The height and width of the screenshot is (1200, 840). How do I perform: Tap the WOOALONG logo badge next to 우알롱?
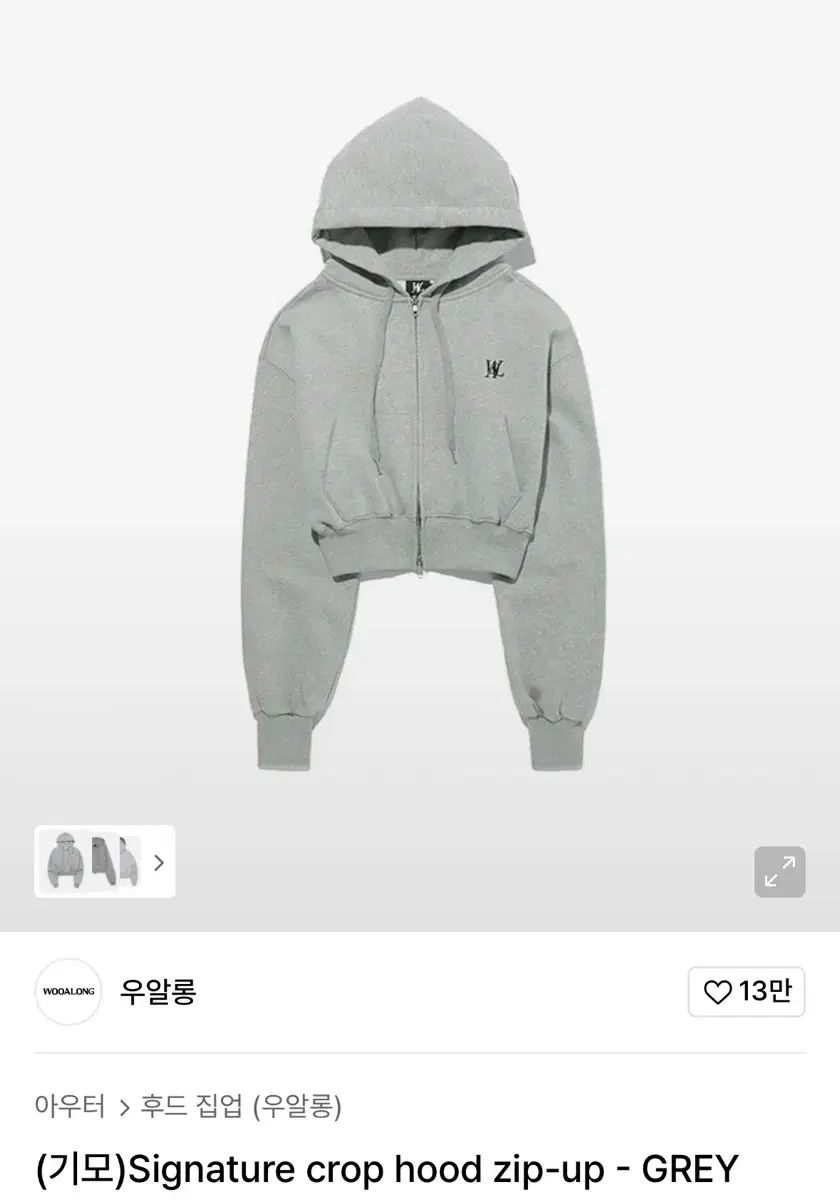tap(67, 991)
